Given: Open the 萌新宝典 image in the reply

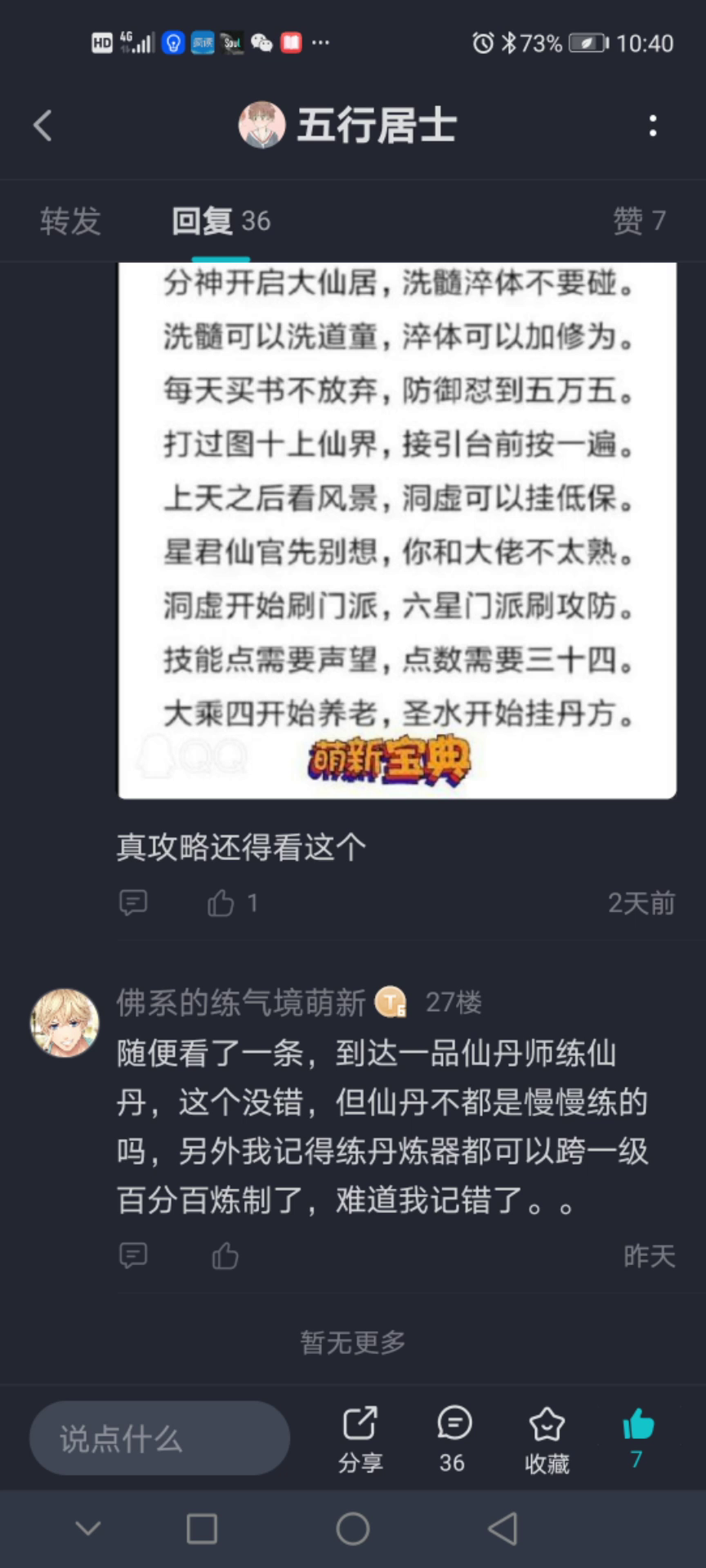Looking at the screenshot, I should click(397, 530).
